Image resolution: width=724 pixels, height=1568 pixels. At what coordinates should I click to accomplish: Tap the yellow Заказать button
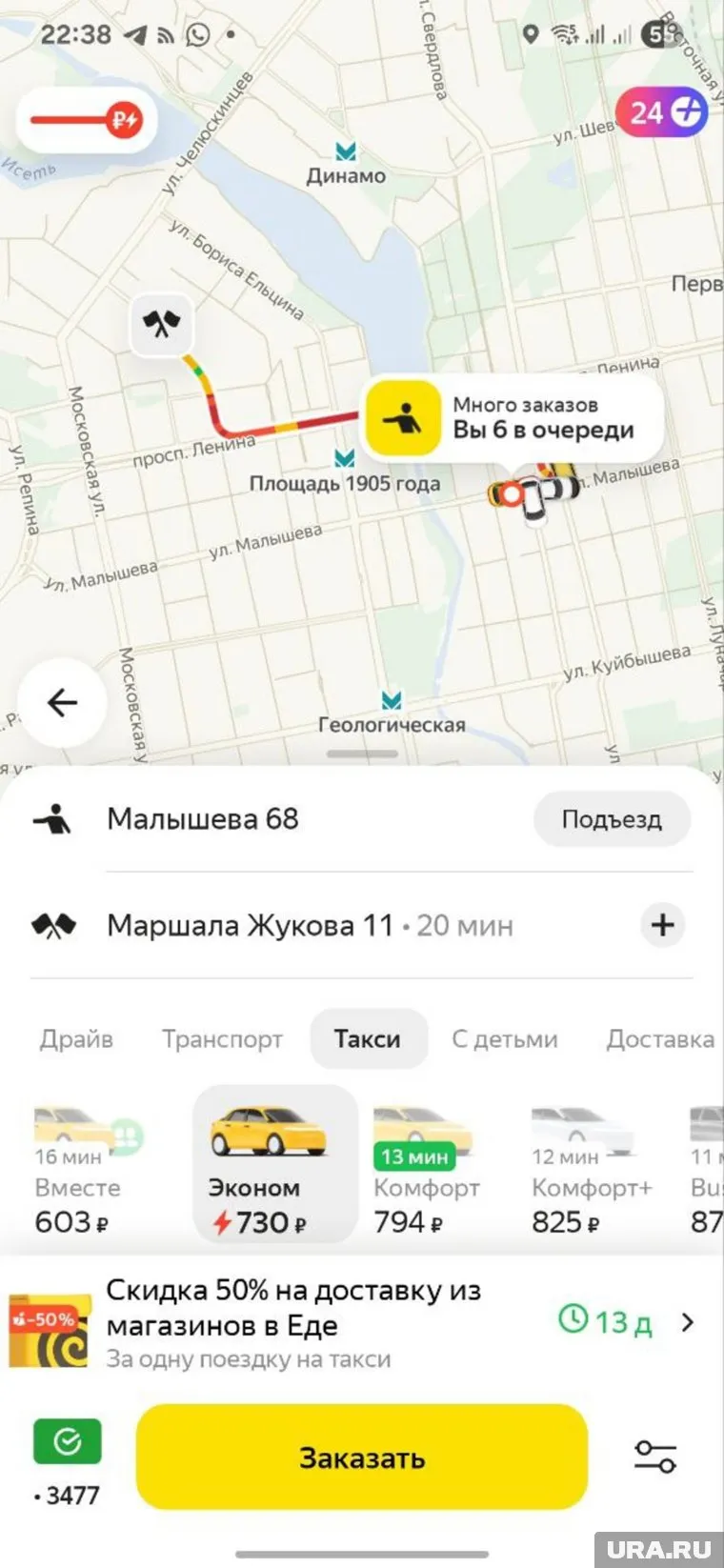[362, 1457]
